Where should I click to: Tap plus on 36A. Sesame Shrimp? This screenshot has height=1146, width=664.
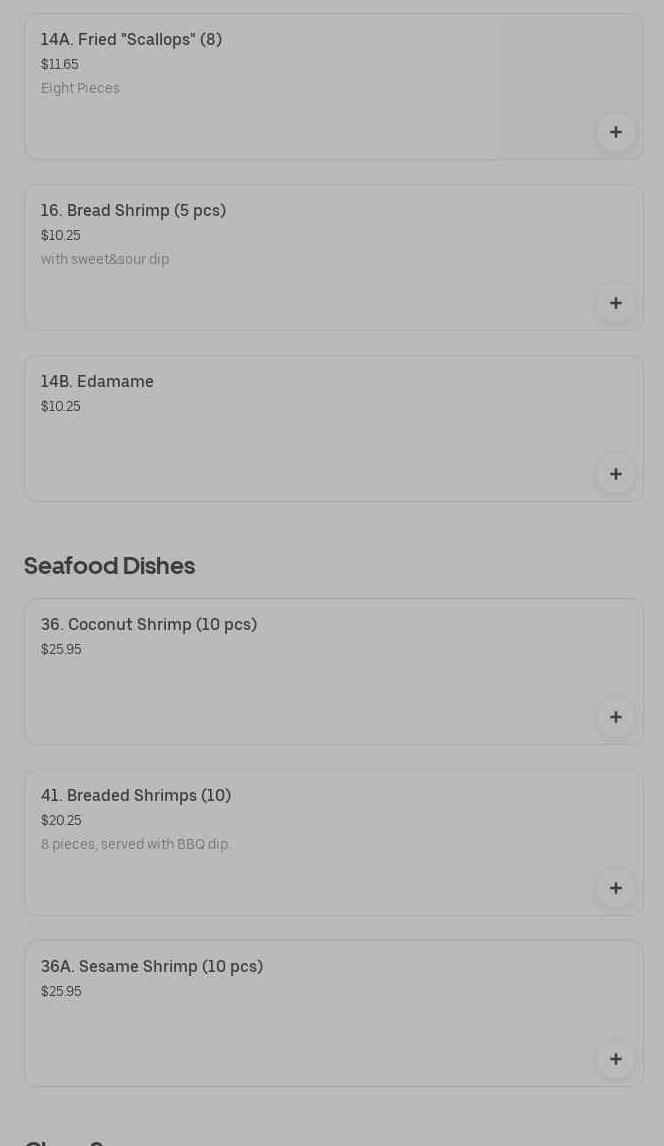[x=615, y=1059]
